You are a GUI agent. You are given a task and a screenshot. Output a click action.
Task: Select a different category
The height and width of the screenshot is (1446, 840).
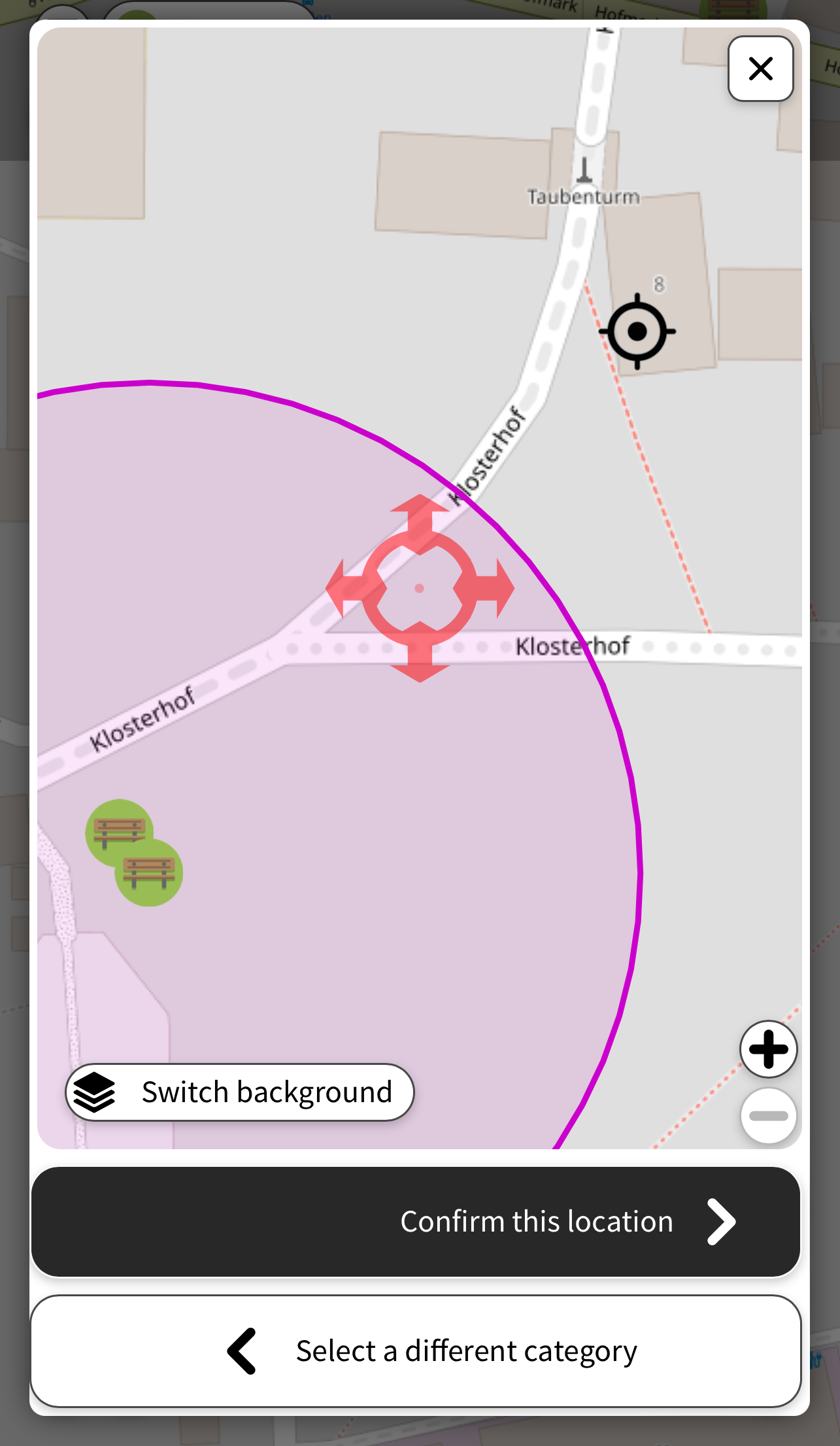click(416, 1351)
